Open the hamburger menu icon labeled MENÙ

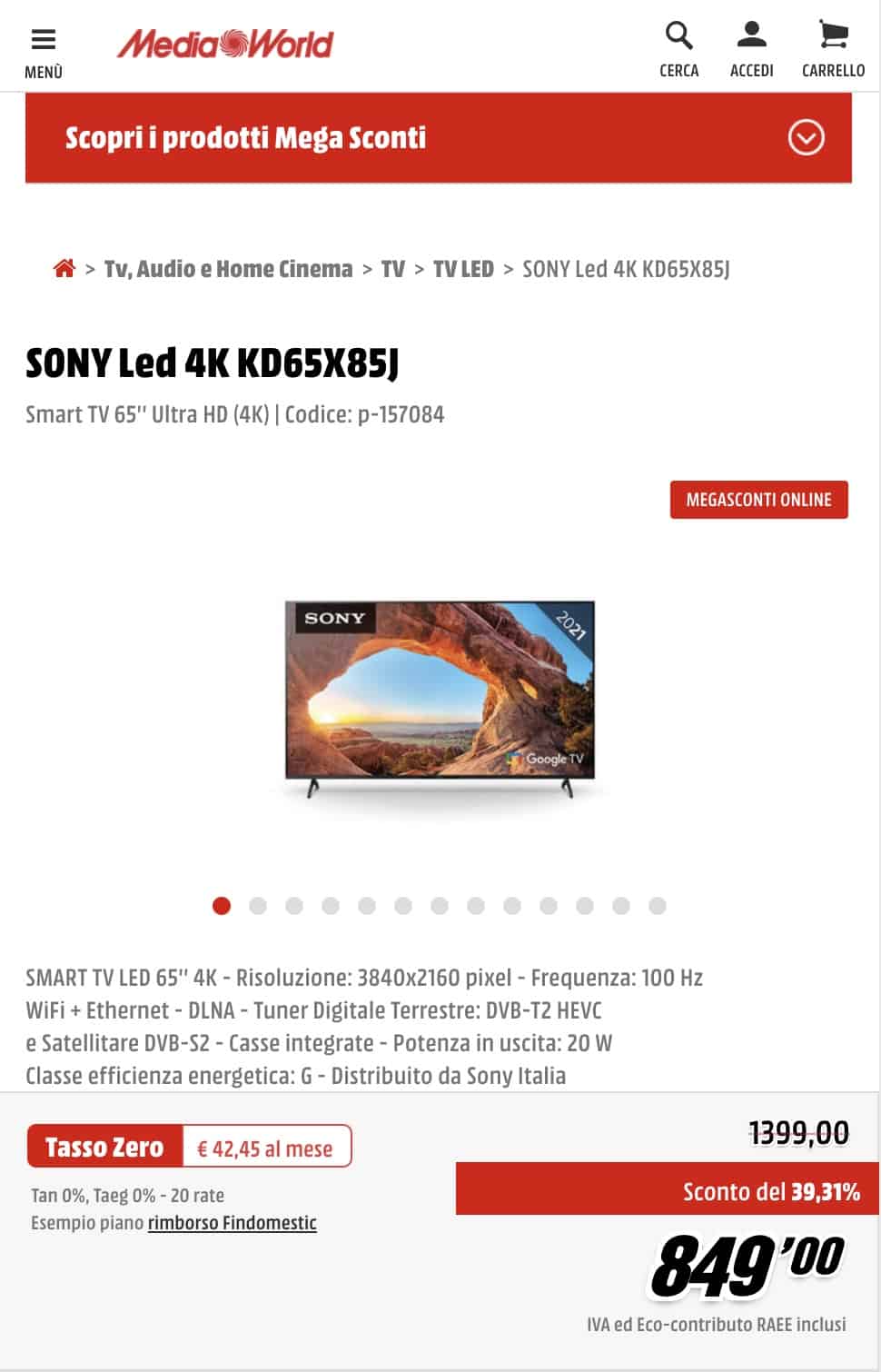point(42,38)
